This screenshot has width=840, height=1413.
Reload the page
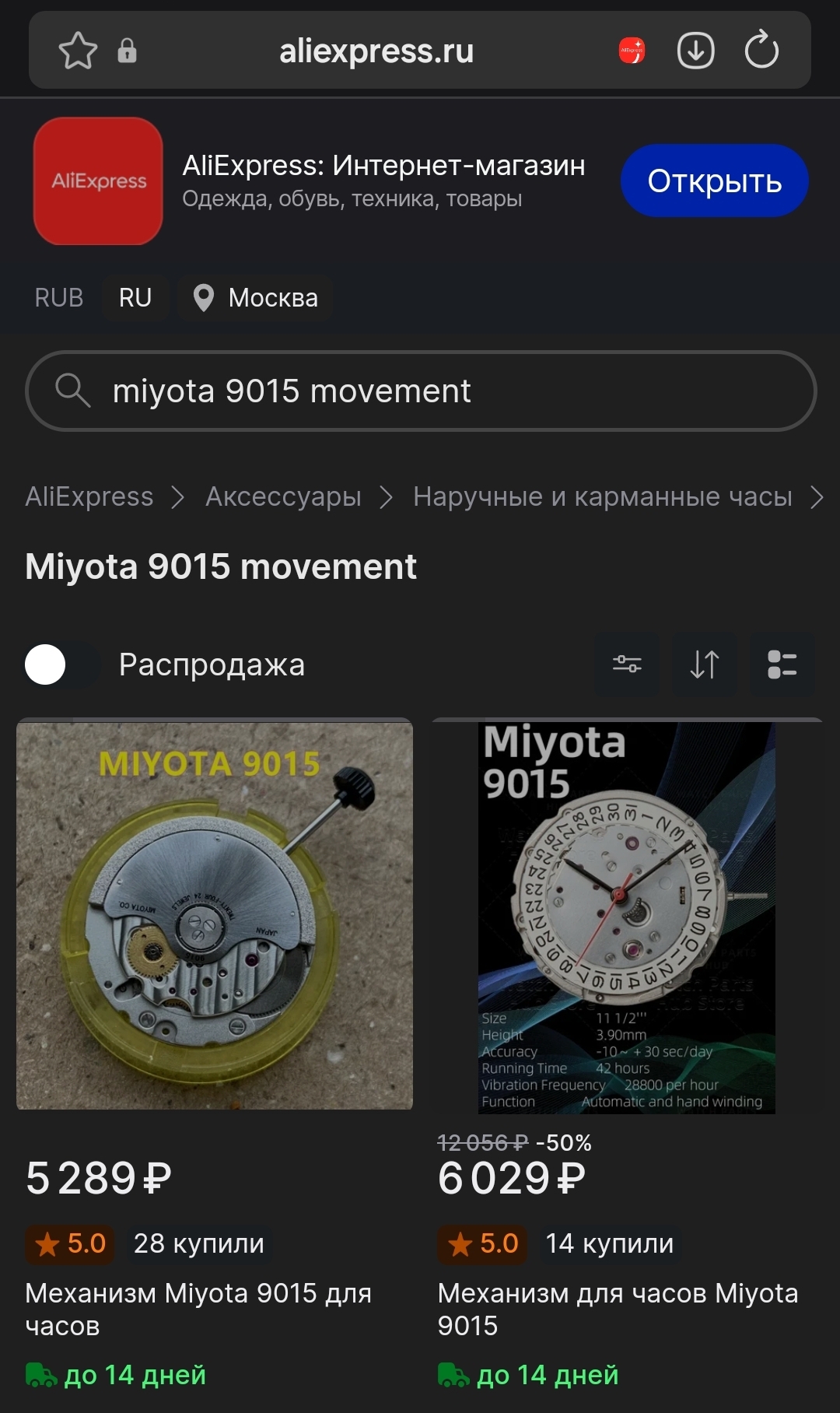[761, 51]
